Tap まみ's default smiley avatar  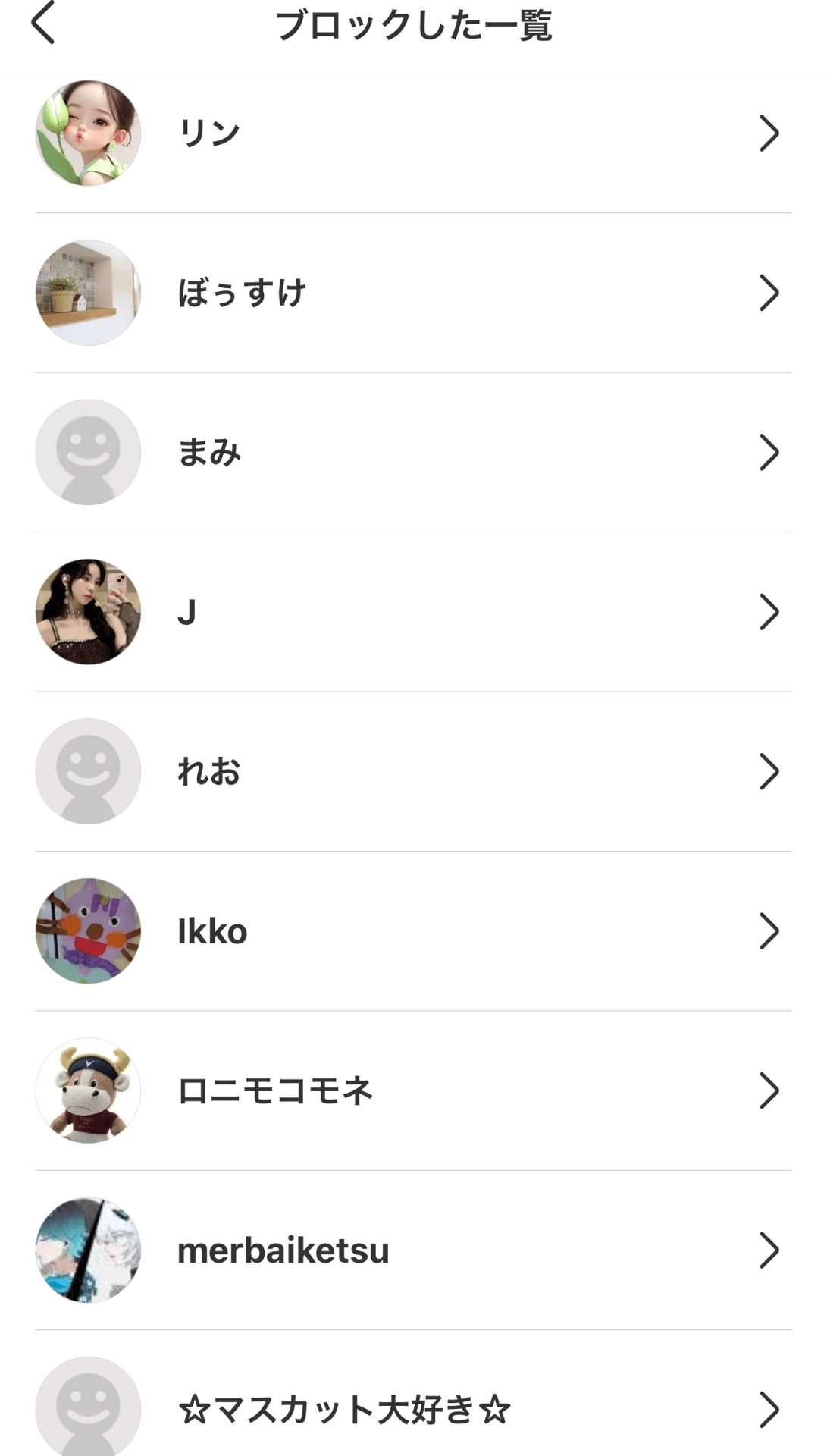point(88,452)
